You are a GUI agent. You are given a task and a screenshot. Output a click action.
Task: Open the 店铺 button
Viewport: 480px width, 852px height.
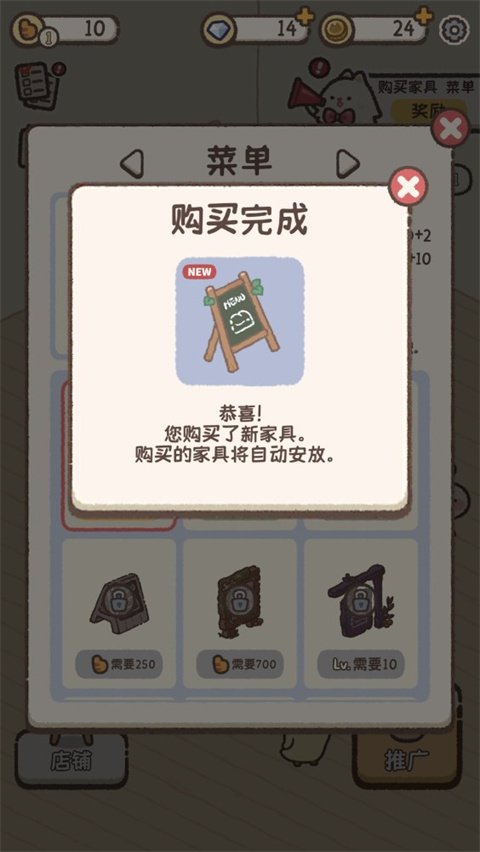71,761
